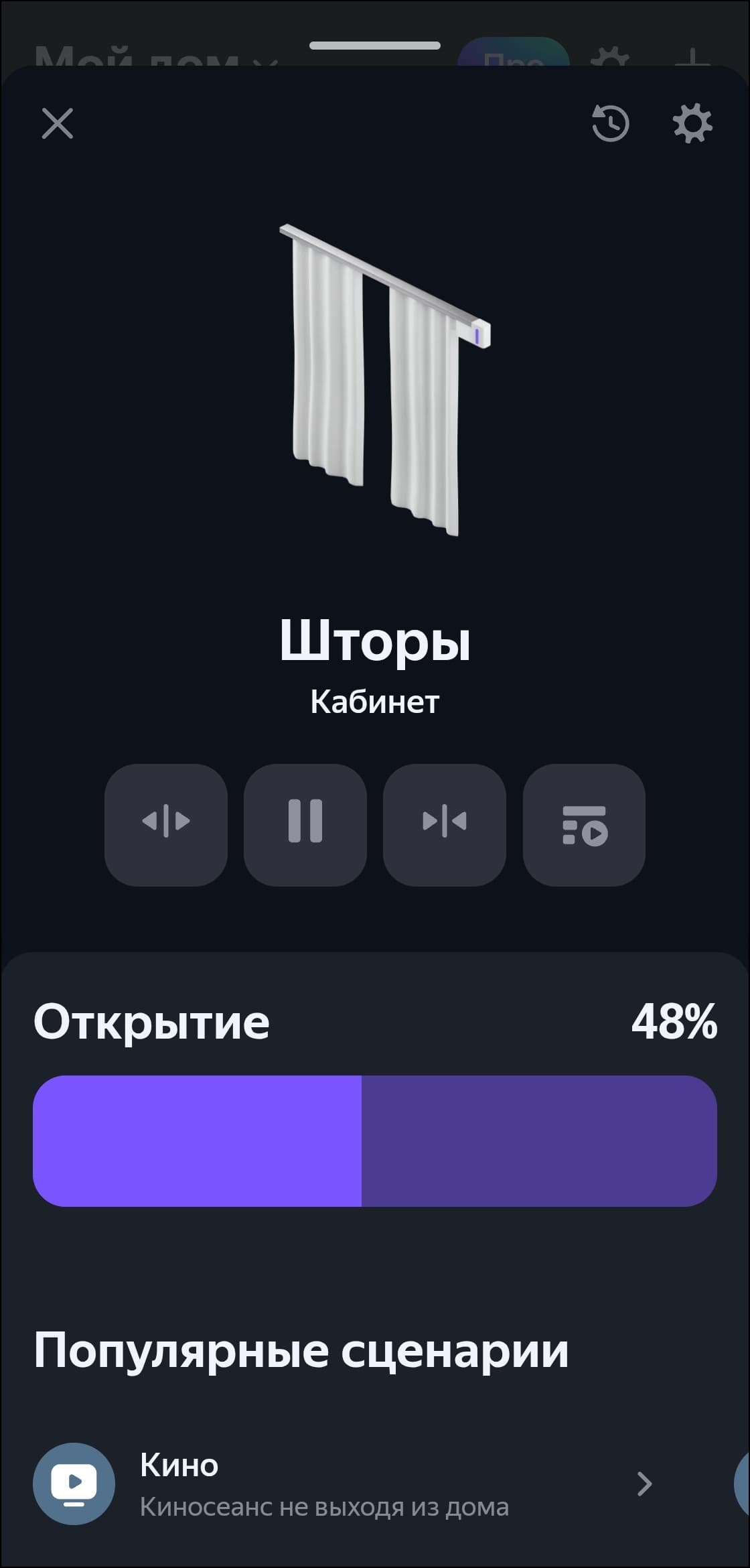Open curtain settings gear

[692, 124]
